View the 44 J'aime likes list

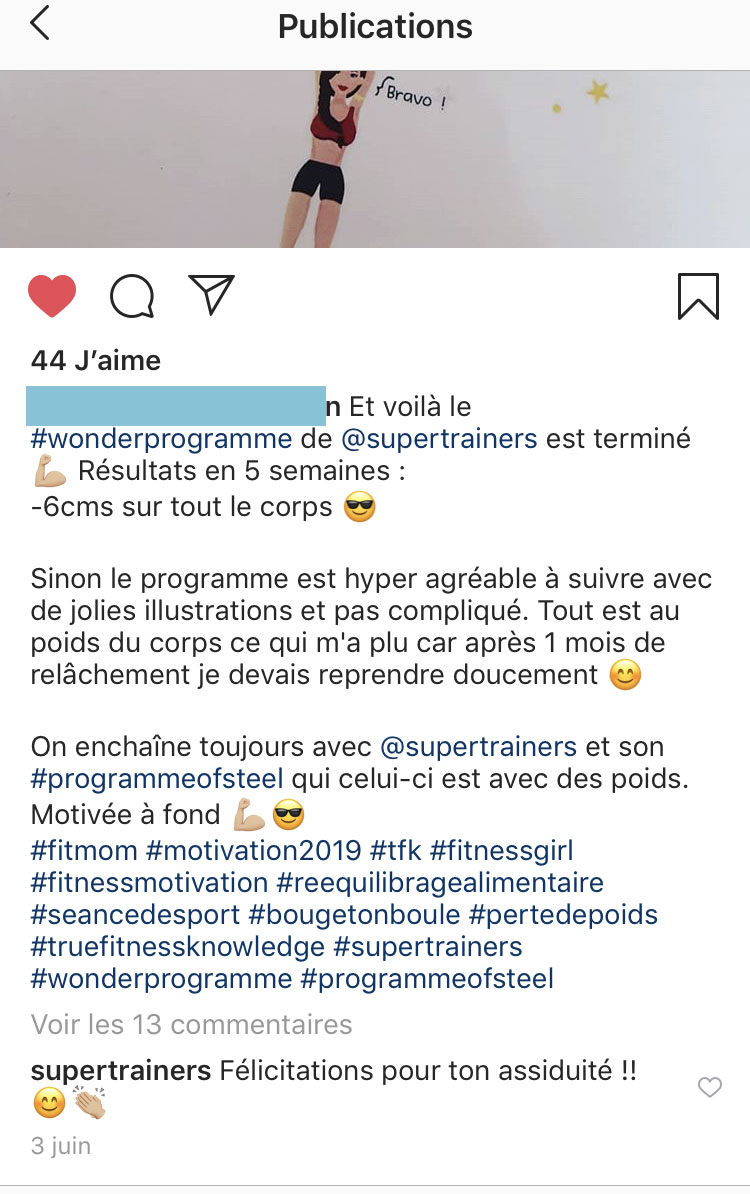pyautogui.click(x=96, y=361)
